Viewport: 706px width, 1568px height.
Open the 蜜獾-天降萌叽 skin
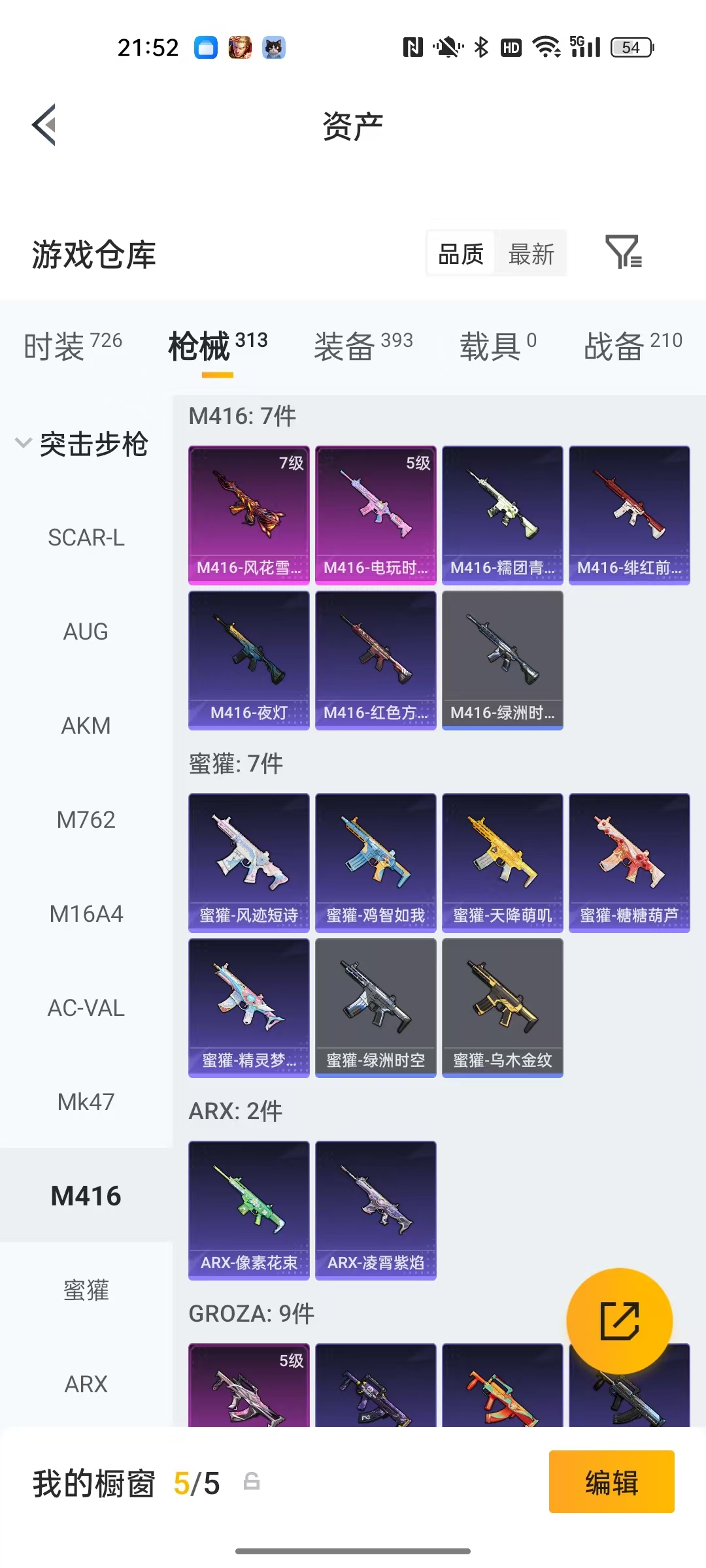click(x=502, y=863)
